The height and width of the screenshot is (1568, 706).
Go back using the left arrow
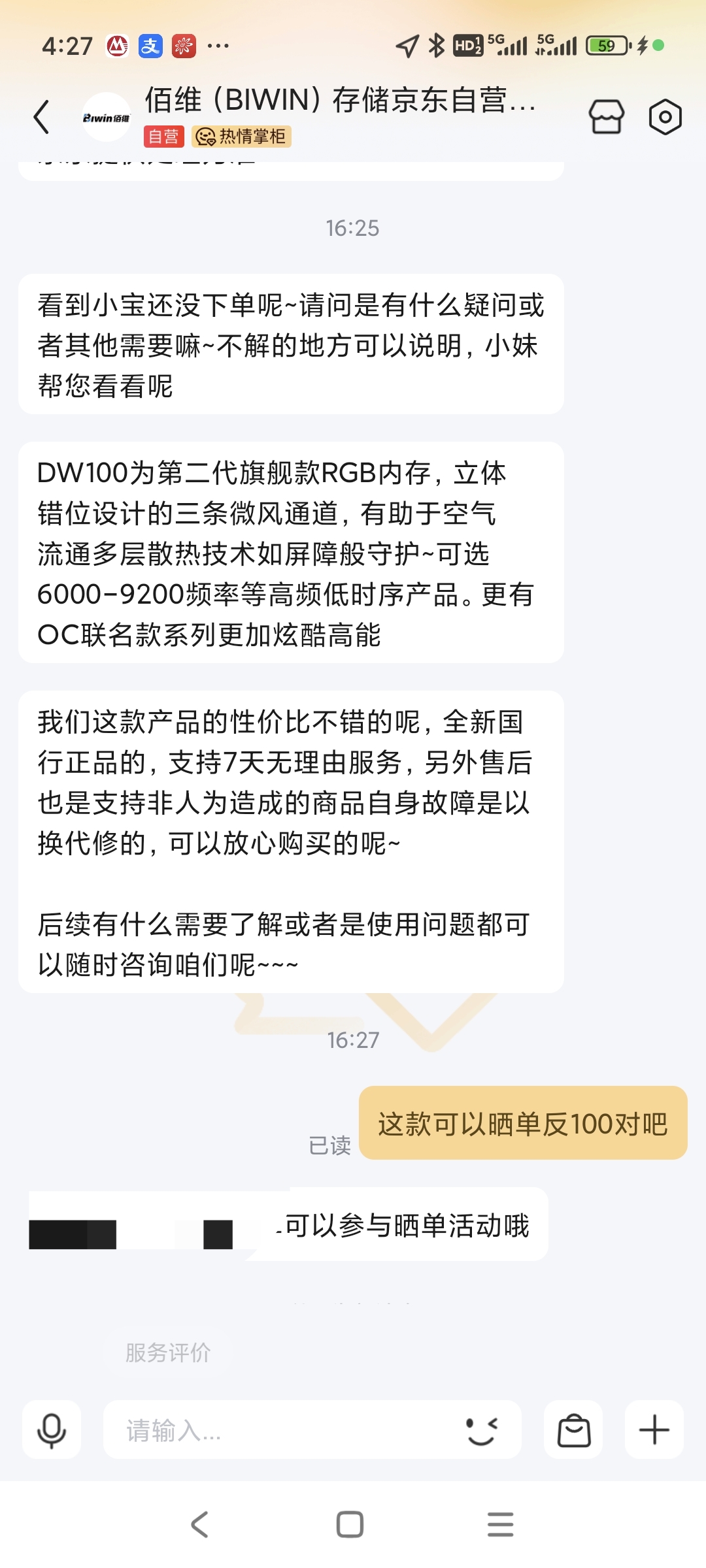click(41, 116)
